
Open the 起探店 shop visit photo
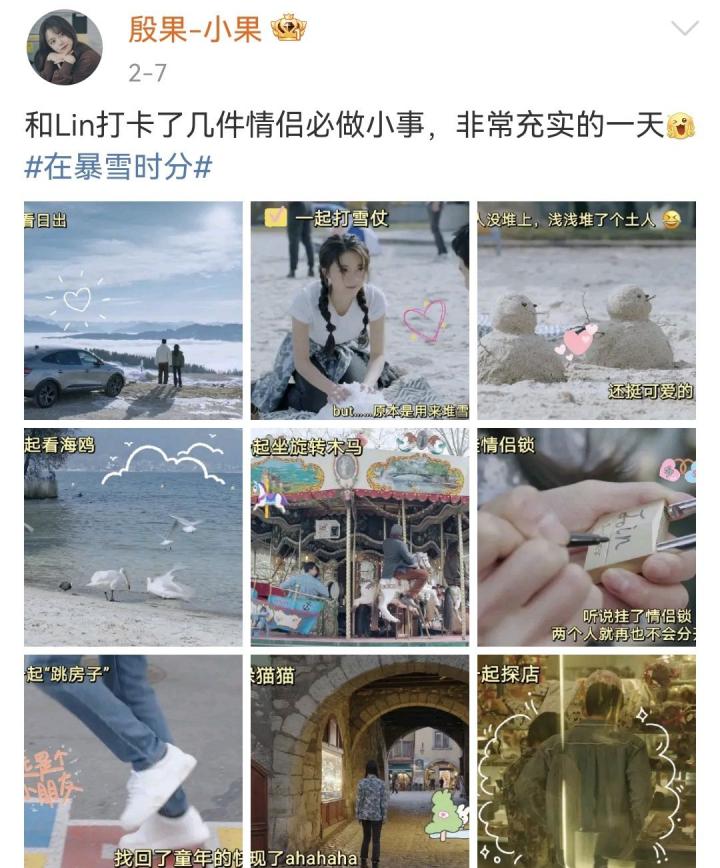[x=587, y=762]
